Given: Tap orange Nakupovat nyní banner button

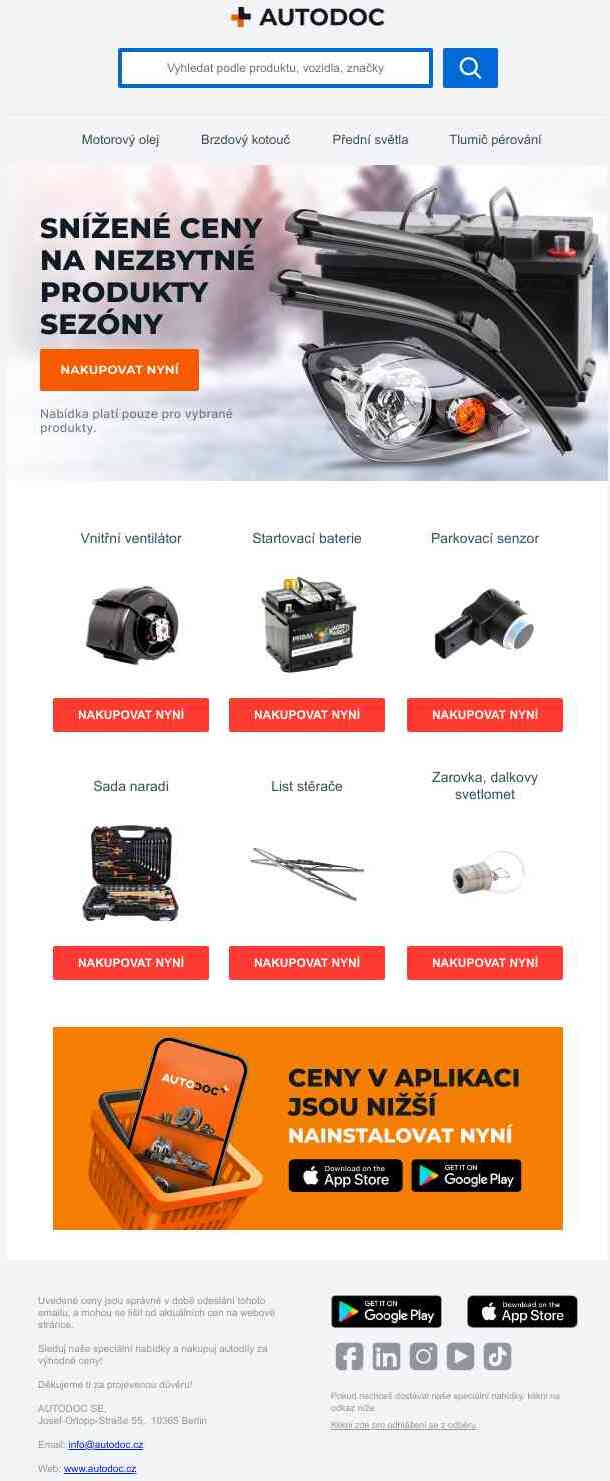Looking at the screenshot, I should (x=119, y=370).
